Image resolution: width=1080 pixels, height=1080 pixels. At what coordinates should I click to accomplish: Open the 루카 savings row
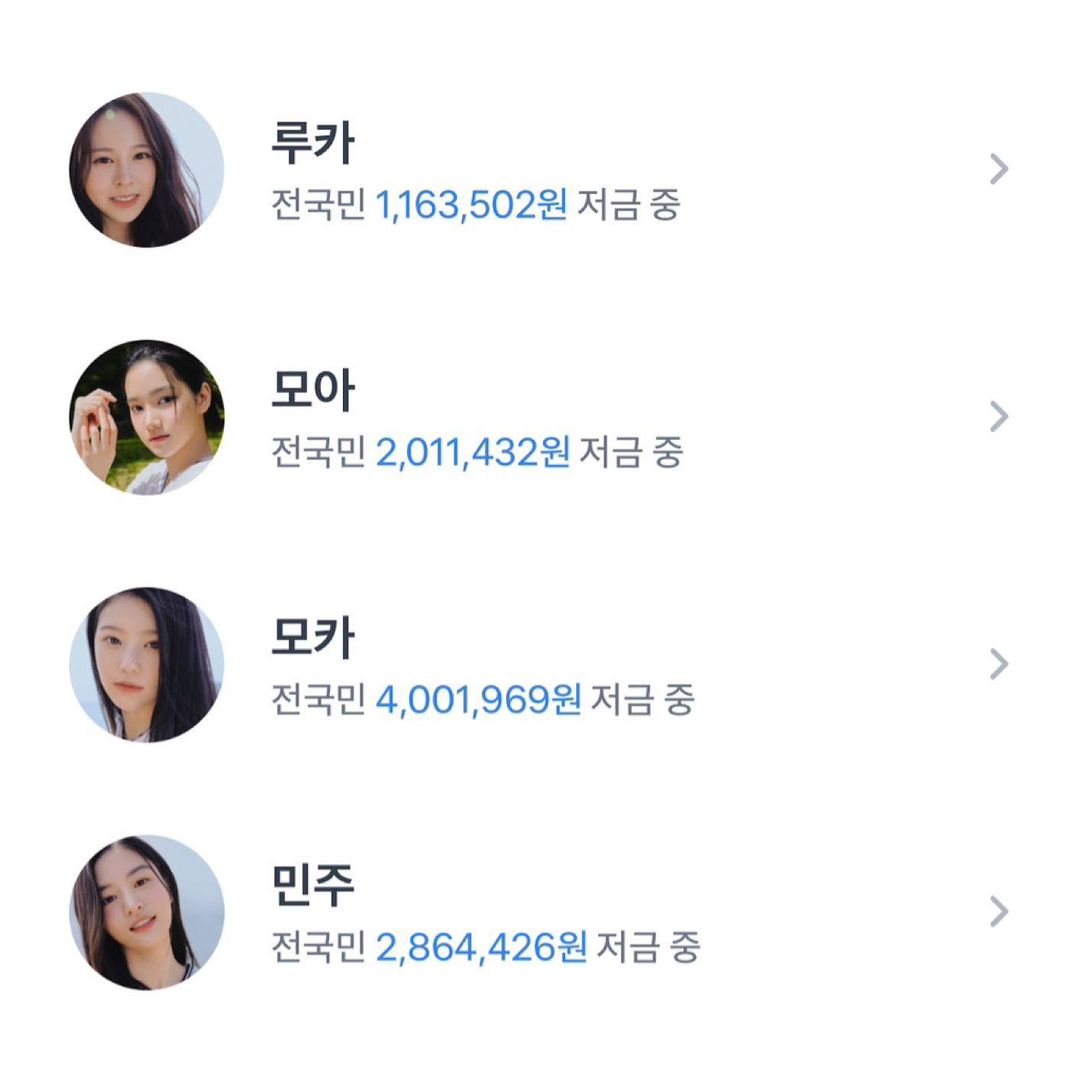pos(540,170)
